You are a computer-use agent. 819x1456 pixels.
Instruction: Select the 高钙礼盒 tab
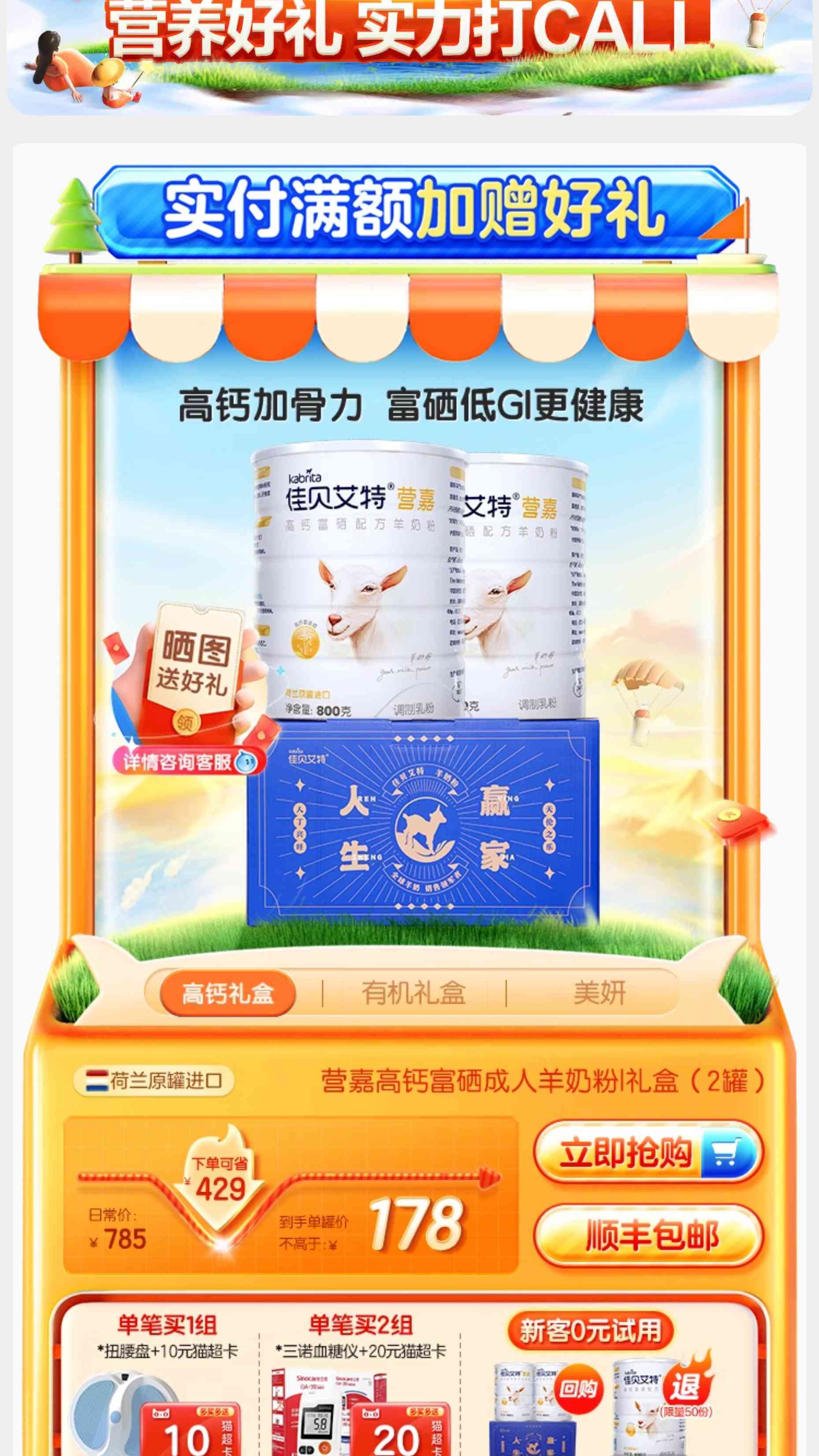(228, 993)
